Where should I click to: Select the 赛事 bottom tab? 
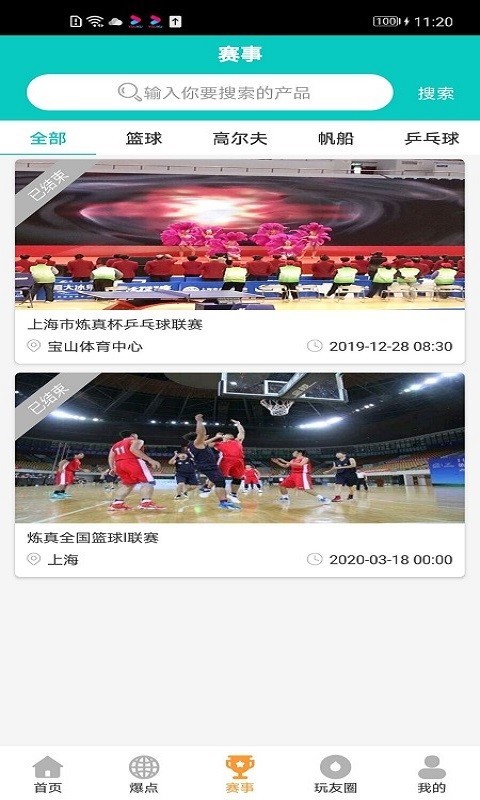click(x=240, y=774)
